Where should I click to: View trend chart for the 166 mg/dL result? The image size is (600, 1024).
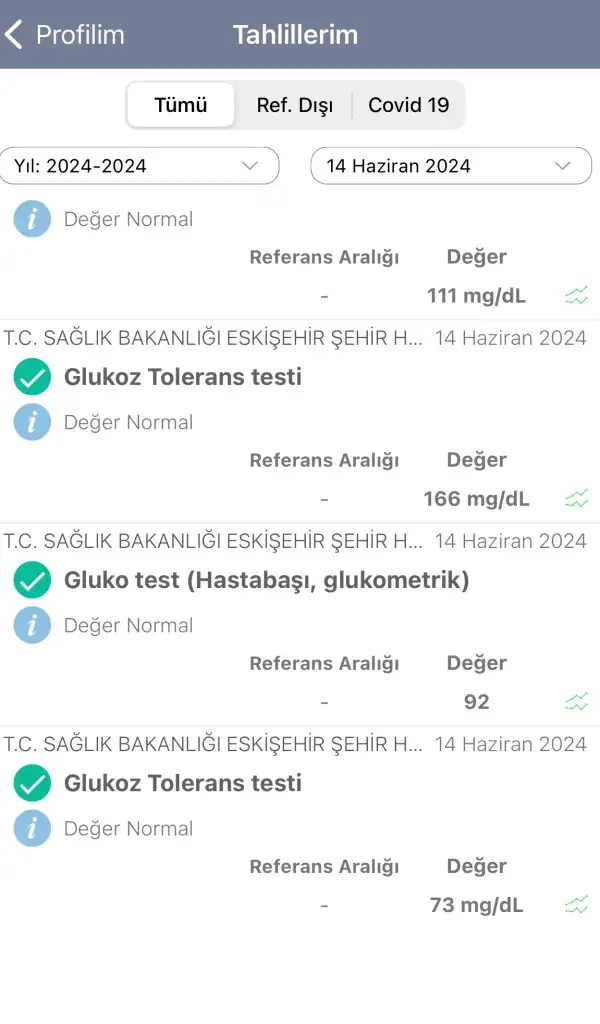coord(576,499)
